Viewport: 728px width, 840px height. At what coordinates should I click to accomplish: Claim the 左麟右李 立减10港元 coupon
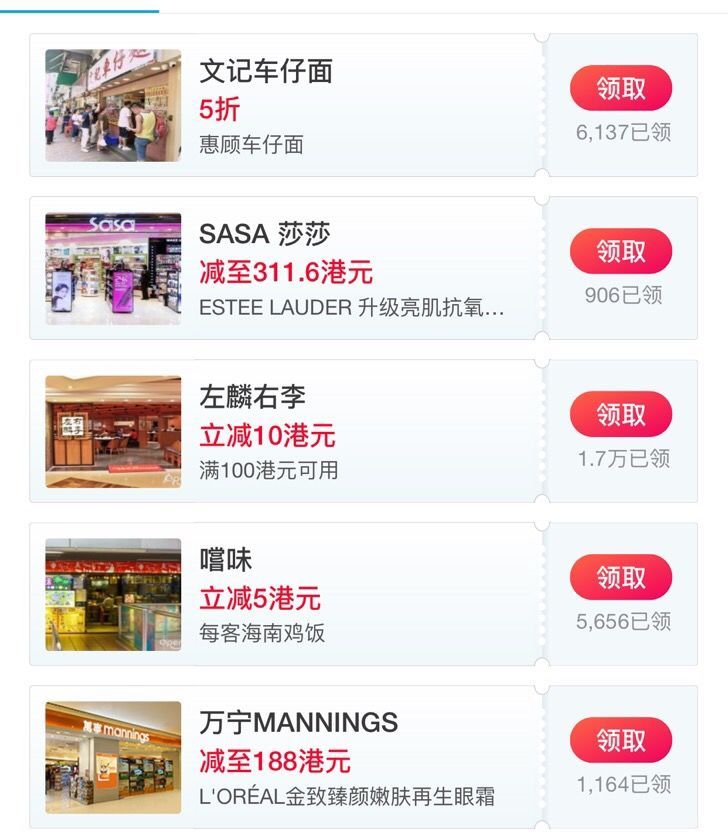[620, 414]
